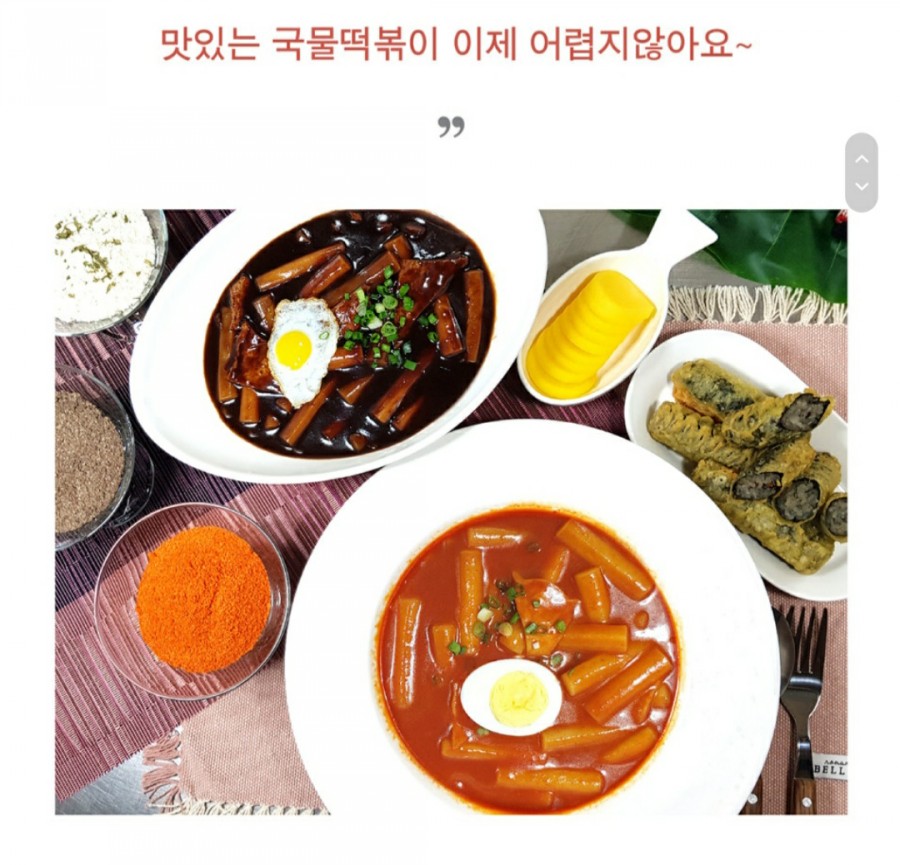Jump to top with the up chevron

861,158
